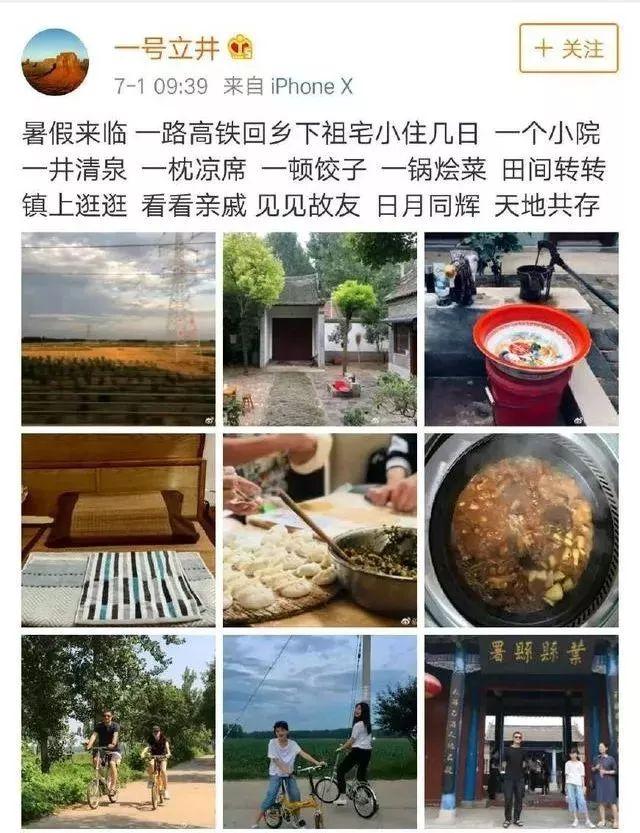Viewport: 640px width, 833px height.
Task: View the train-window field photo
Action: pos(118,328)
